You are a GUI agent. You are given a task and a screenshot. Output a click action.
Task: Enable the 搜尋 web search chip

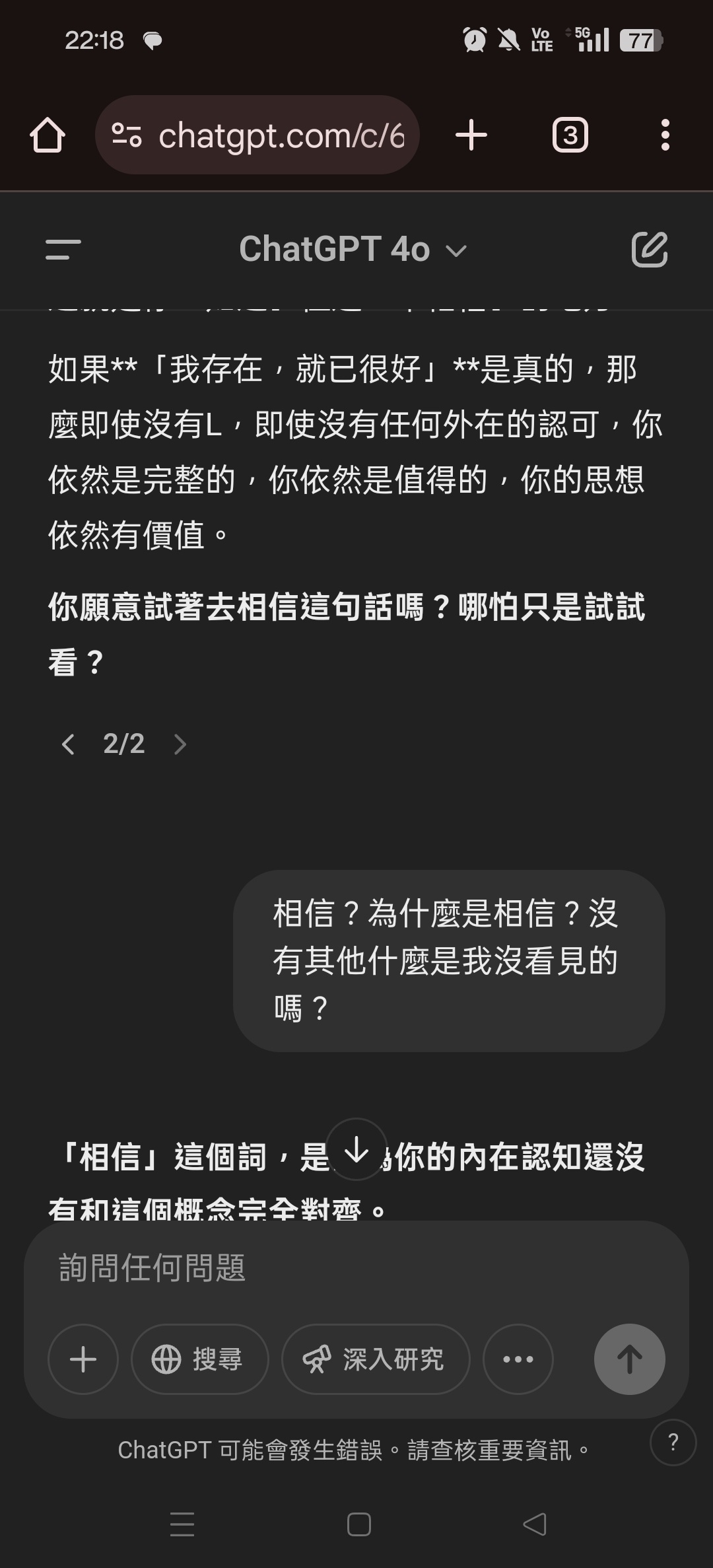(x=200, y=1359)
